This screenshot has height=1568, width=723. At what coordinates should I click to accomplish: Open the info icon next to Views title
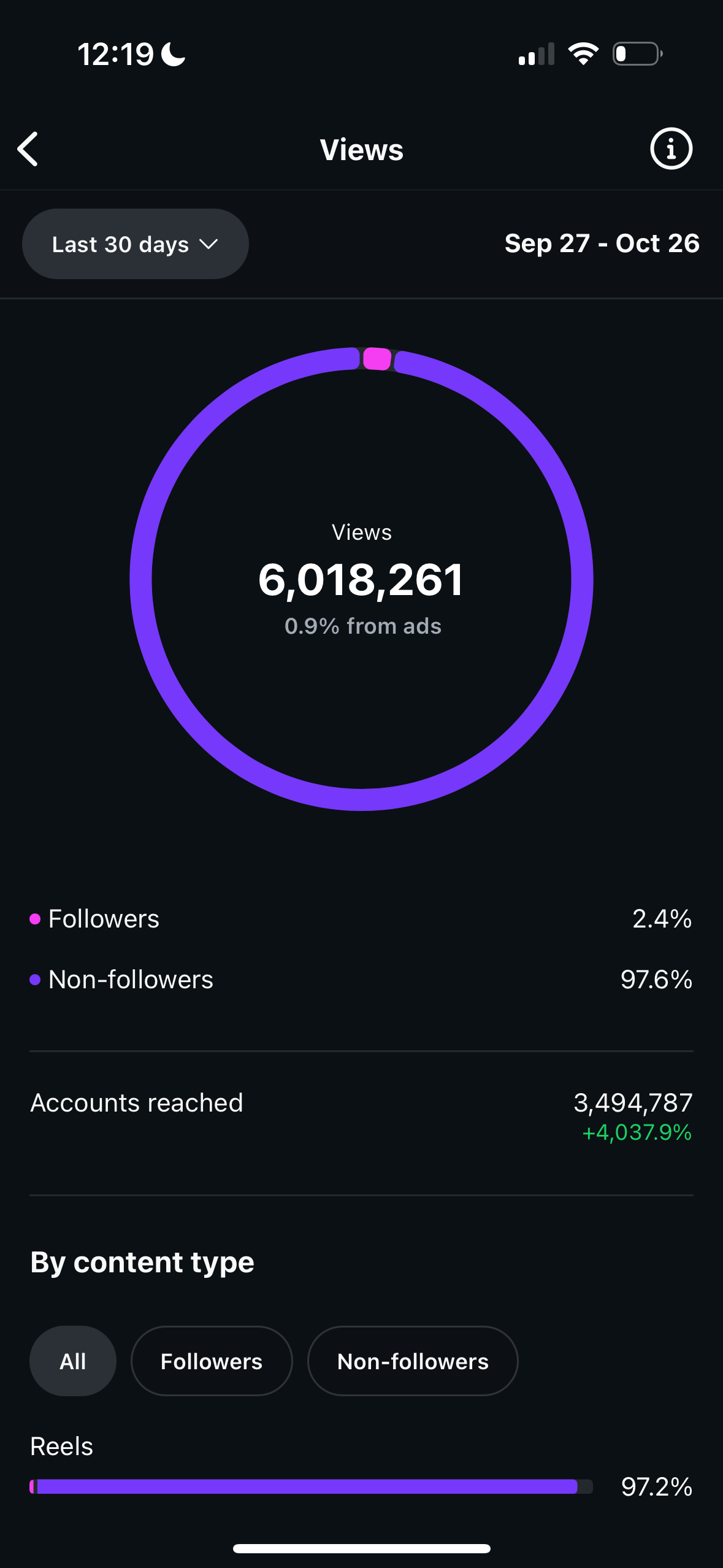671,148
